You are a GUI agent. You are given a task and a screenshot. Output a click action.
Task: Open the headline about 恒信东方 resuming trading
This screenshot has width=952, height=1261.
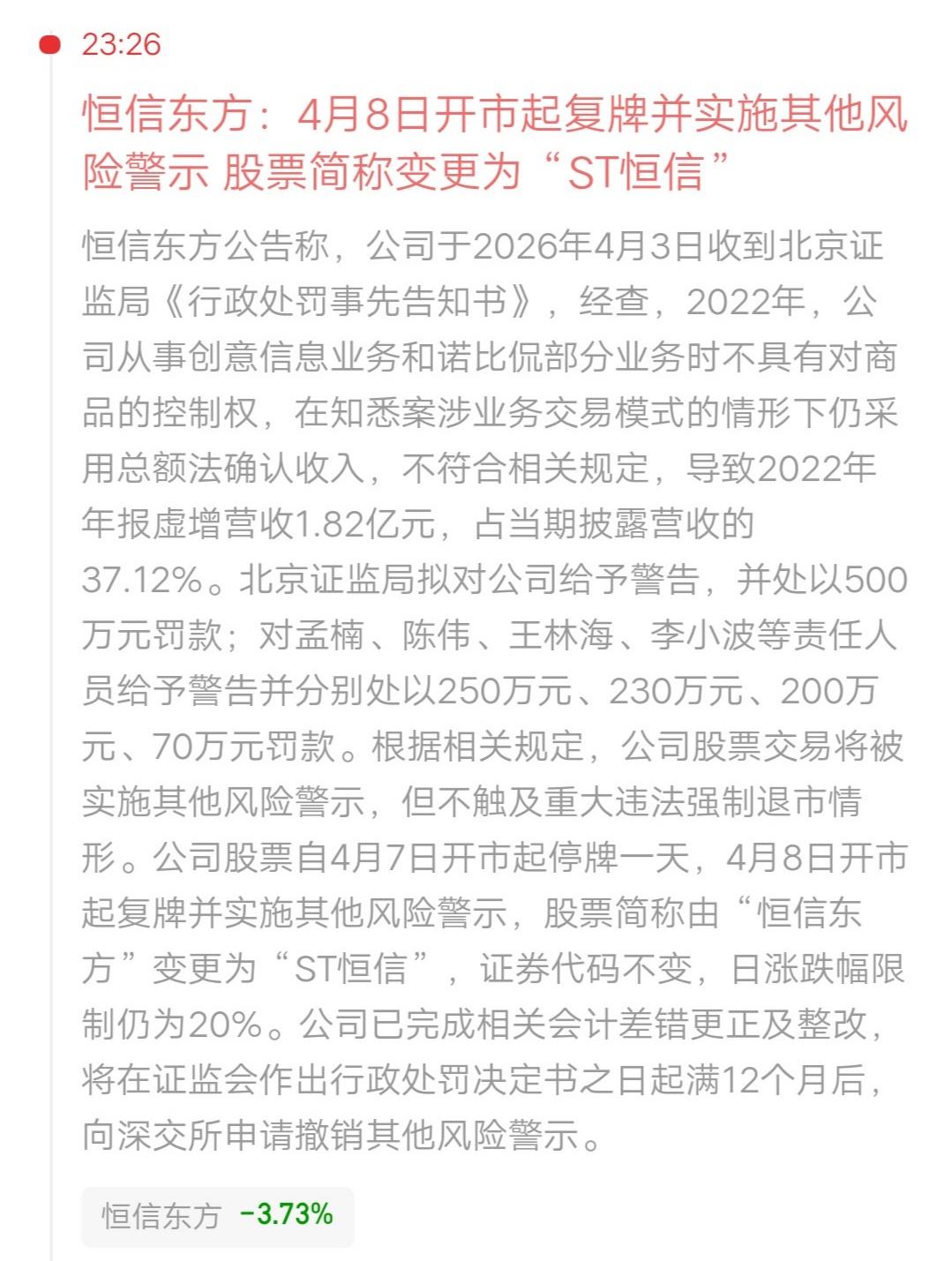[494, 141]
